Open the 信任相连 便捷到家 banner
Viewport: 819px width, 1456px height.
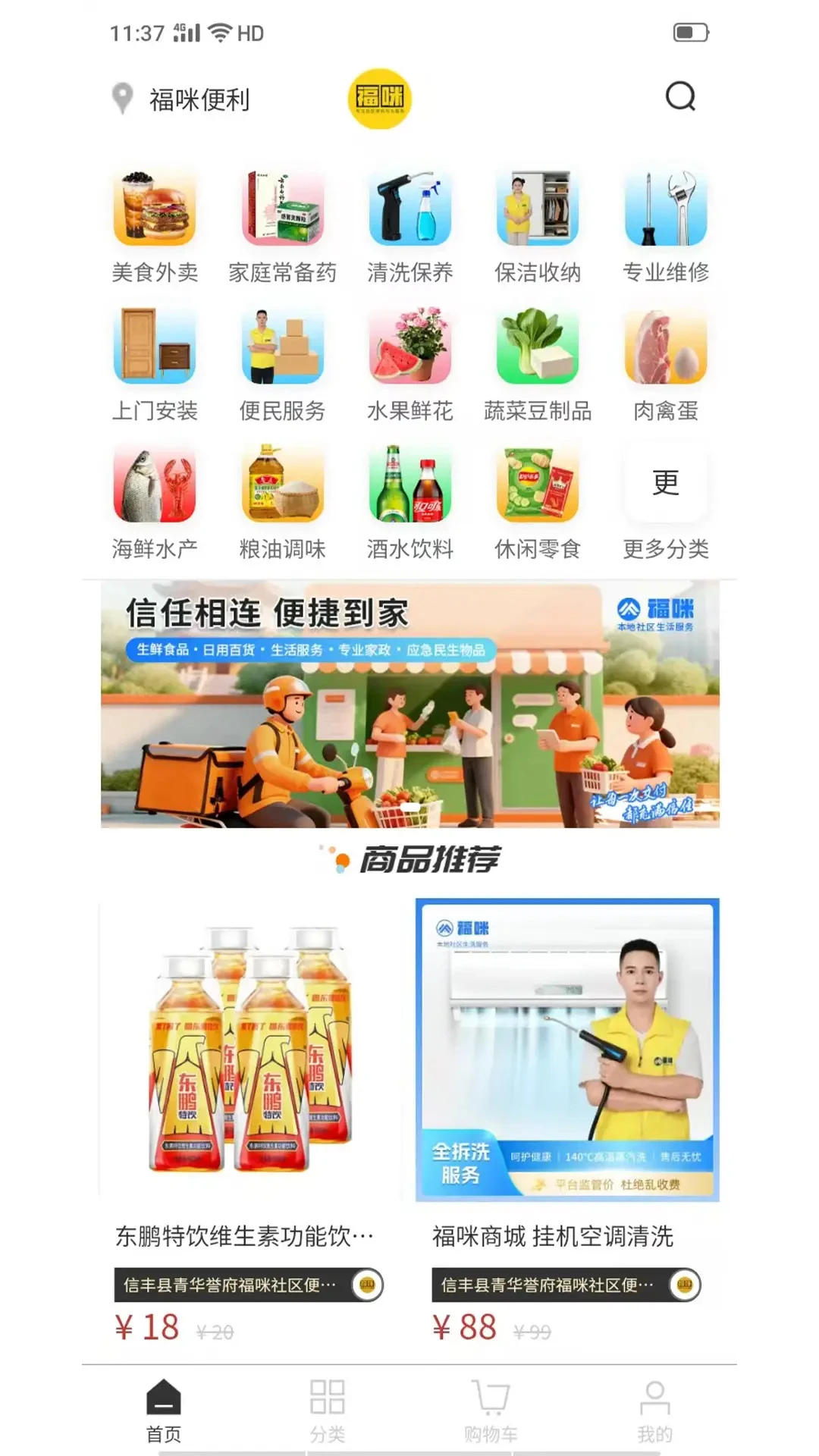coord(409,704)
